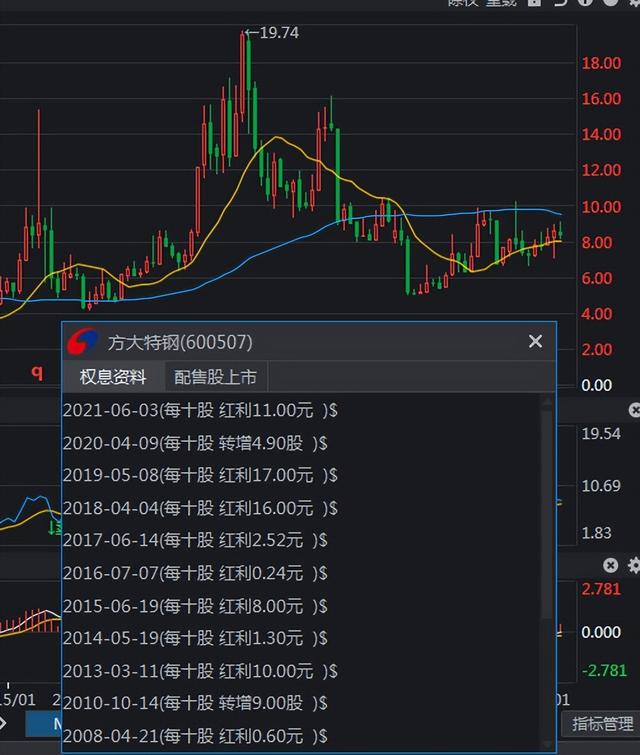
Task: Open settings gear of MACD indicator panel
Action: [x=633, y=566]
